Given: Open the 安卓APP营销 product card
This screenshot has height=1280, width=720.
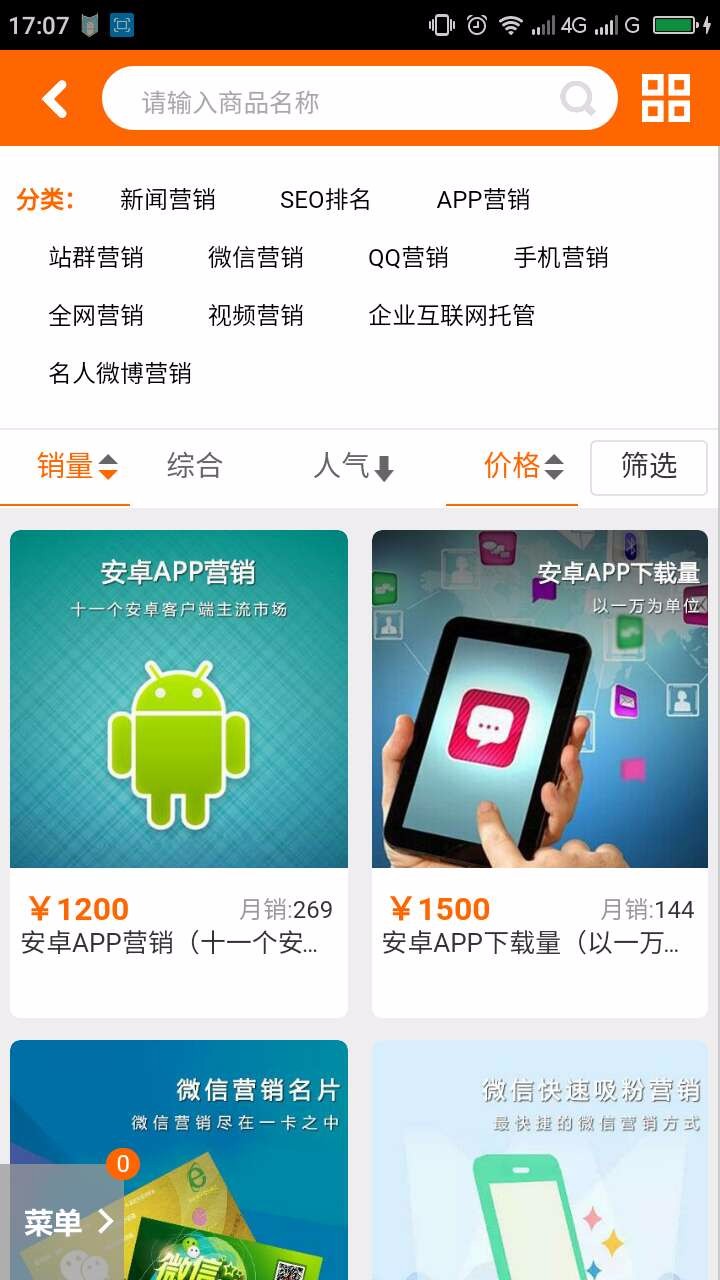Looking at the screenshot, I should 179,774.
